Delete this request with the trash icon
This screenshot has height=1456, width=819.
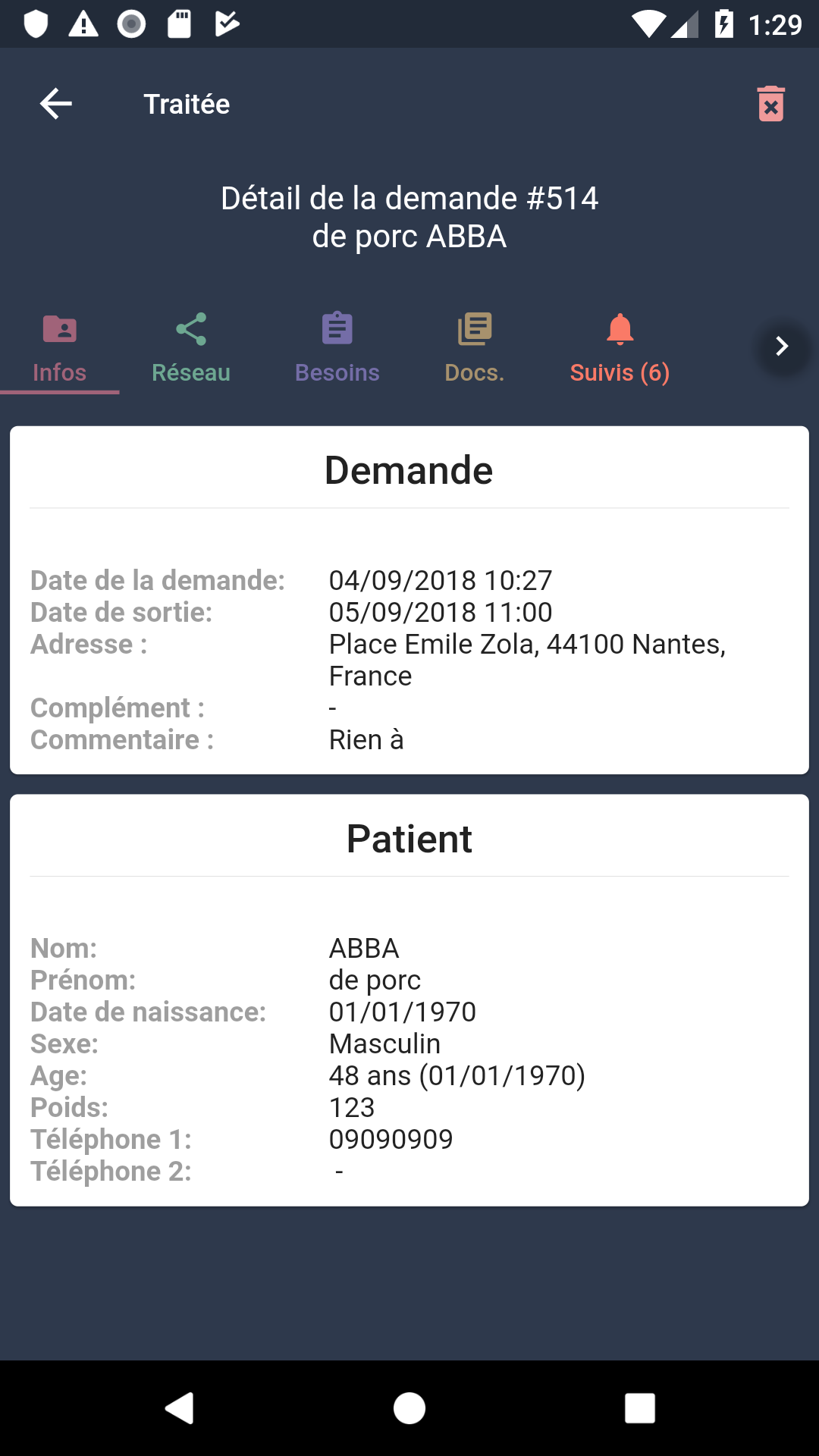[x=770, y=104]
